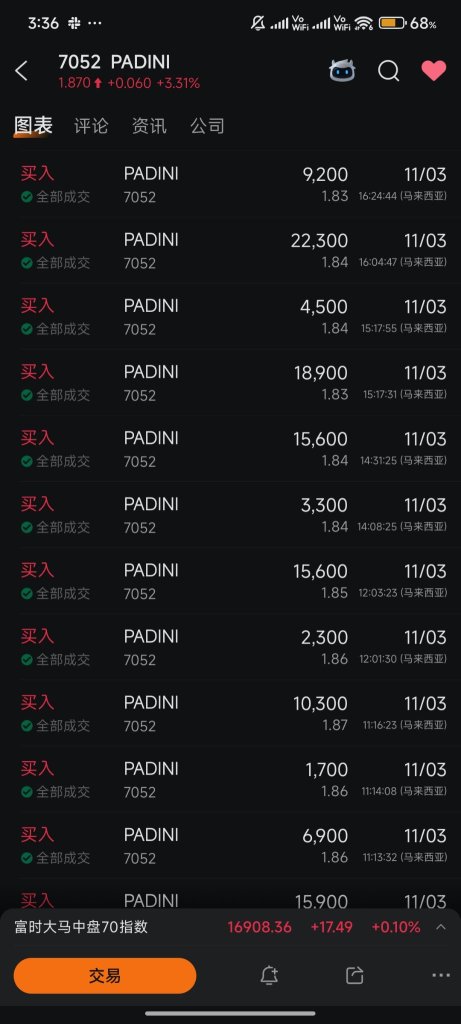
Task: Share this stock page
Action: (x=354, y=976)
